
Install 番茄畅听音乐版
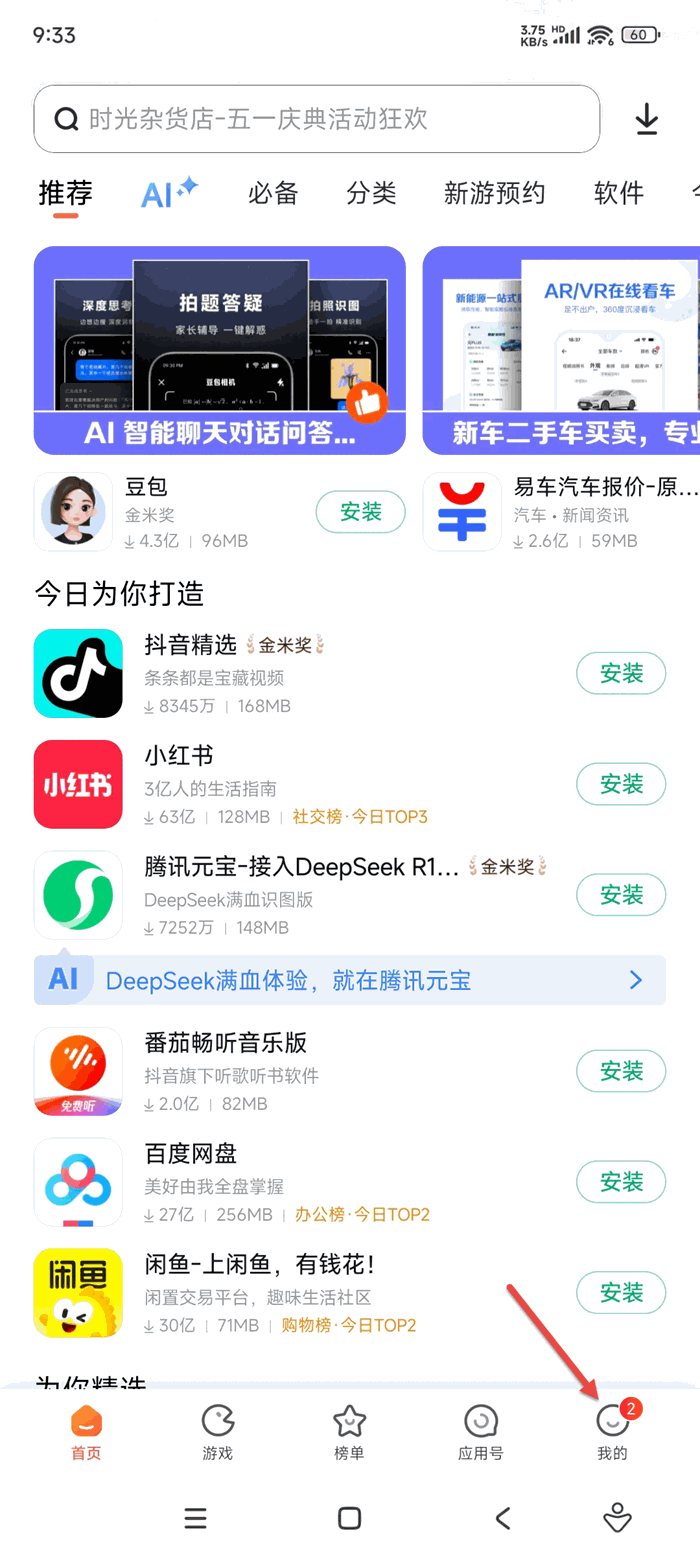[x=621, y=1071]
